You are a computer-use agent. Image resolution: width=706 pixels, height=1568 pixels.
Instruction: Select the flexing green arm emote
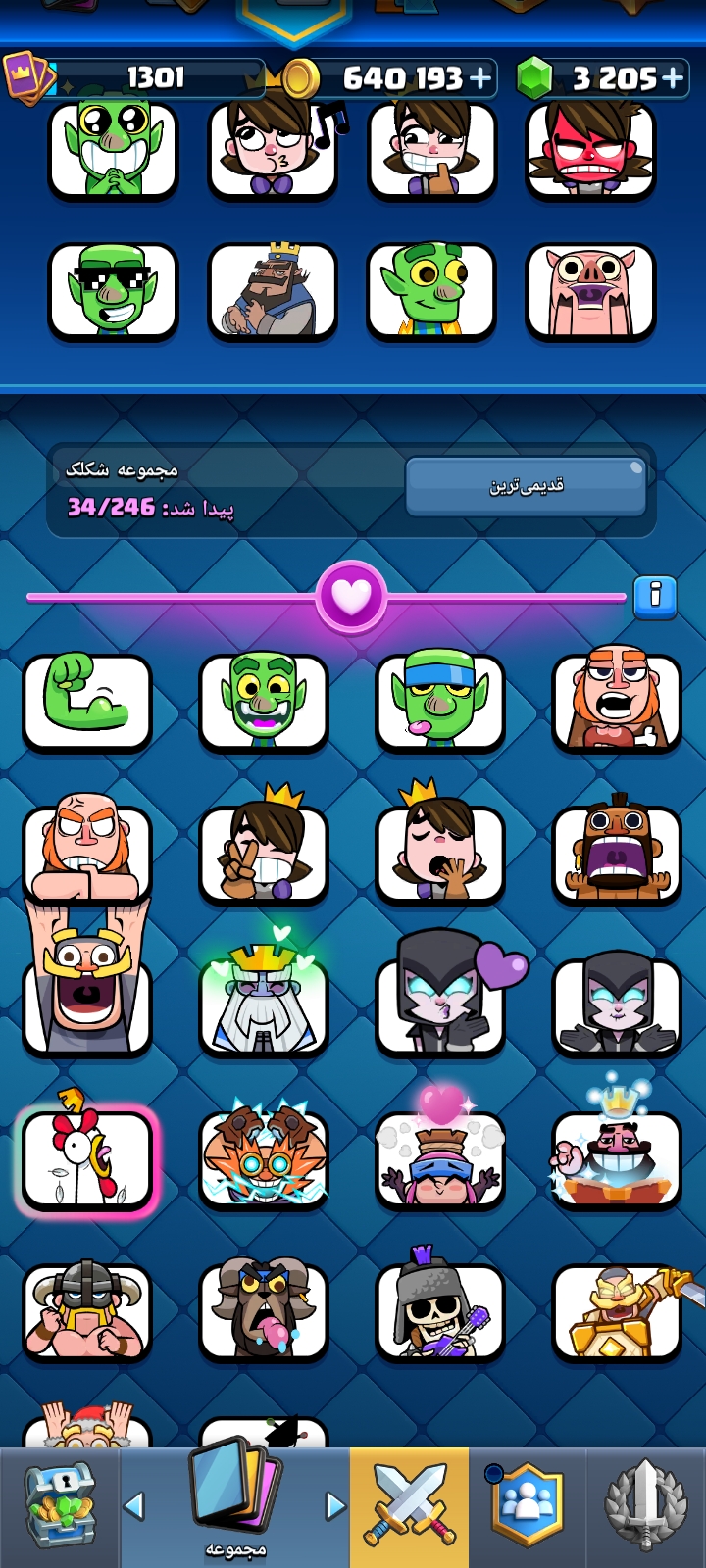(87, 702)
